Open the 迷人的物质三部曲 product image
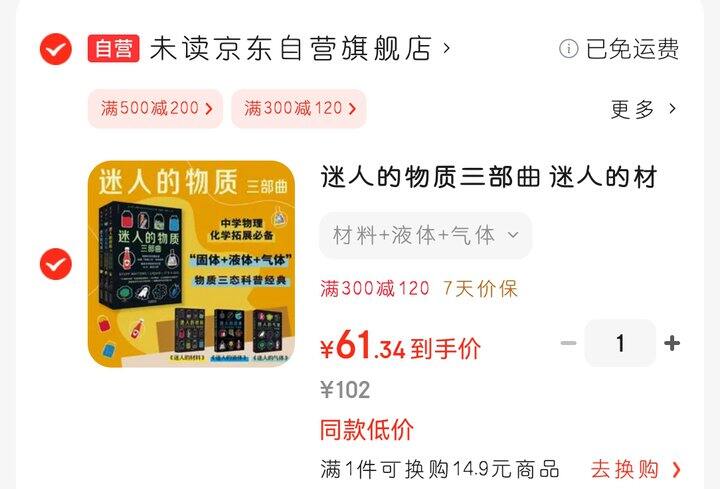Screen dimensions: 720x489 [191, 264]
